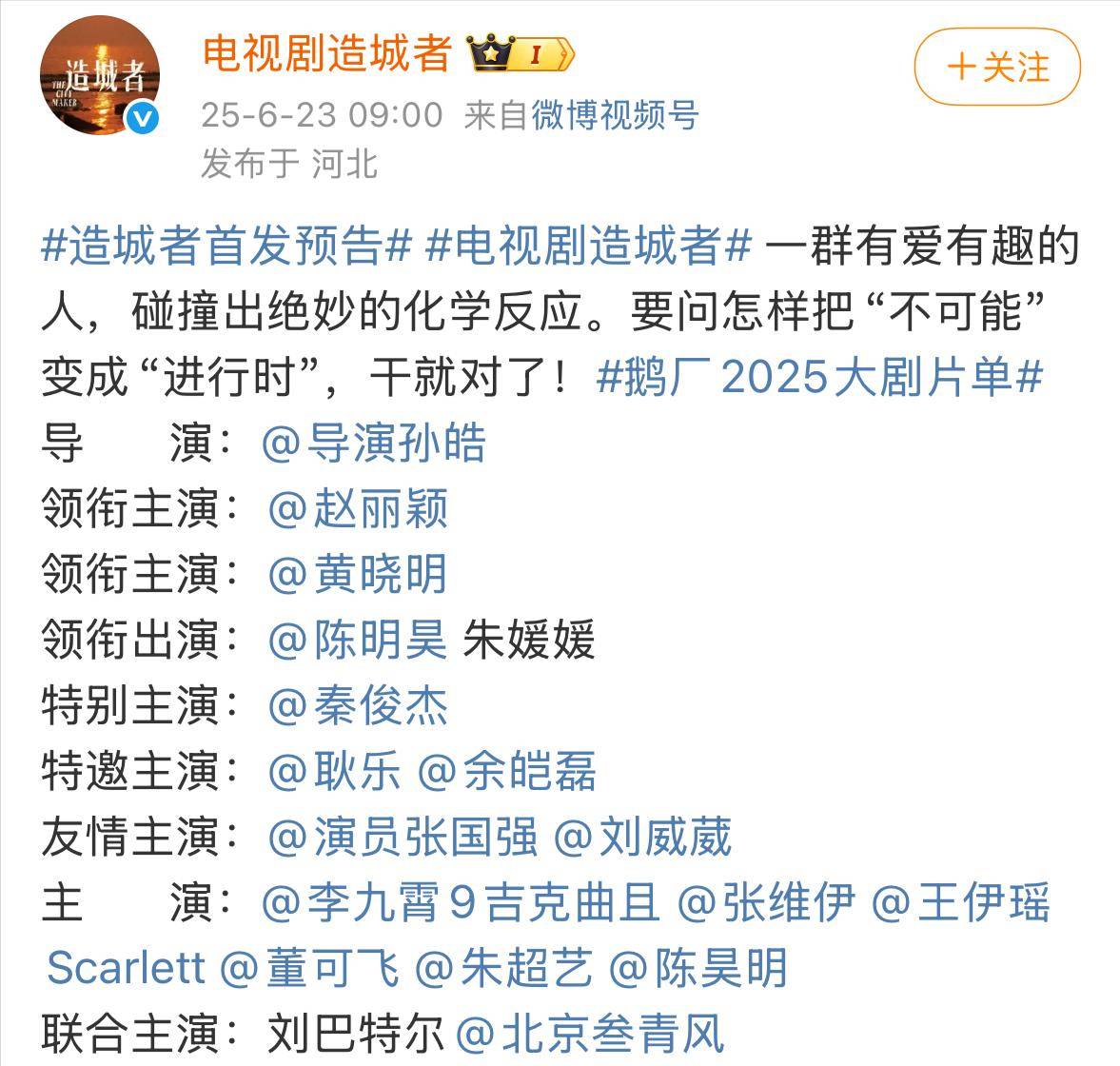Open hashtag #电视剧造城者#
This screenshot has width=1120, height=1066.
coord(589,246)
